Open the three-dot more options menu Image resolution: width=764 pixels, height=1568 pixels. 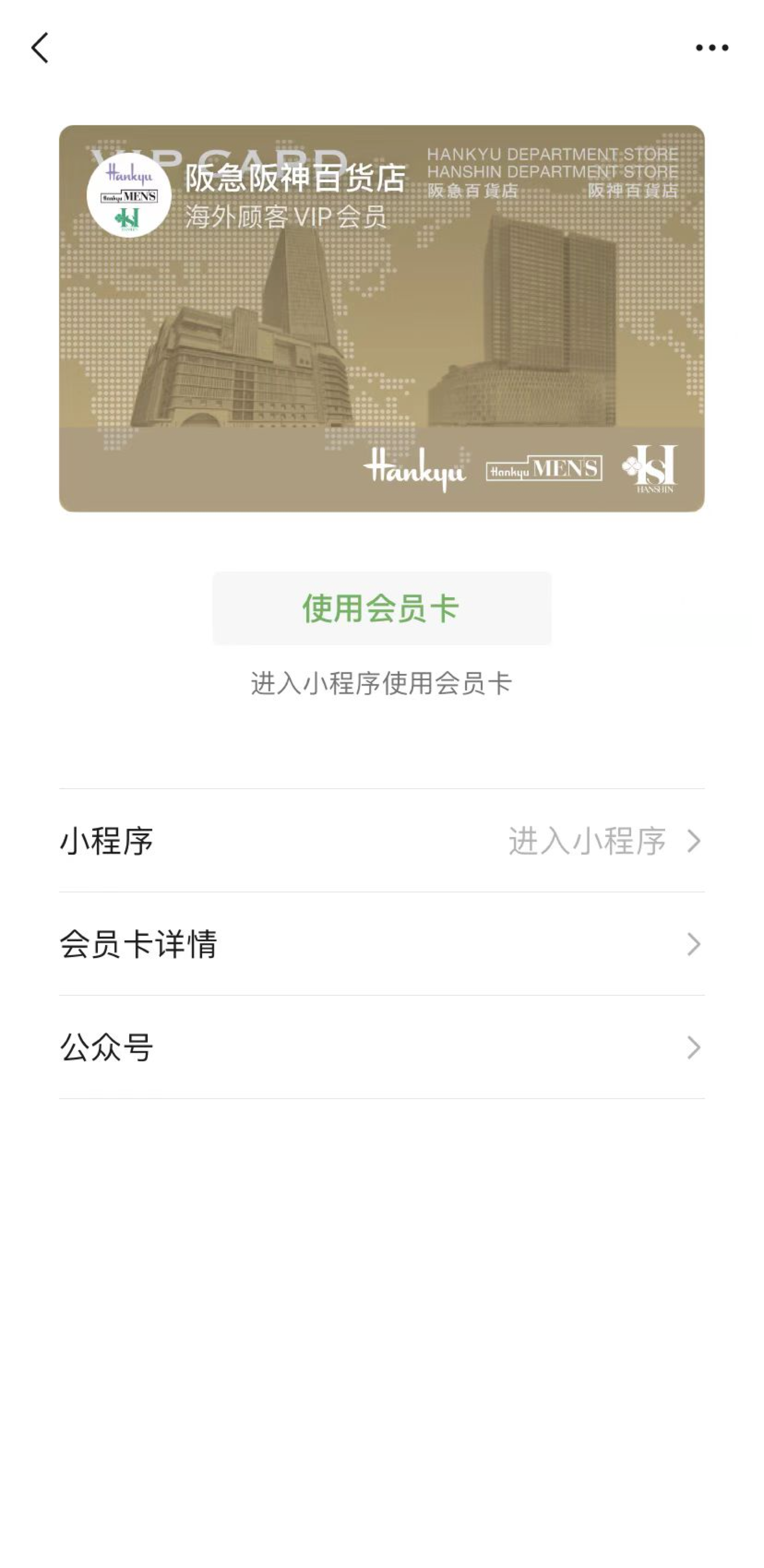(x=712, y=48)
